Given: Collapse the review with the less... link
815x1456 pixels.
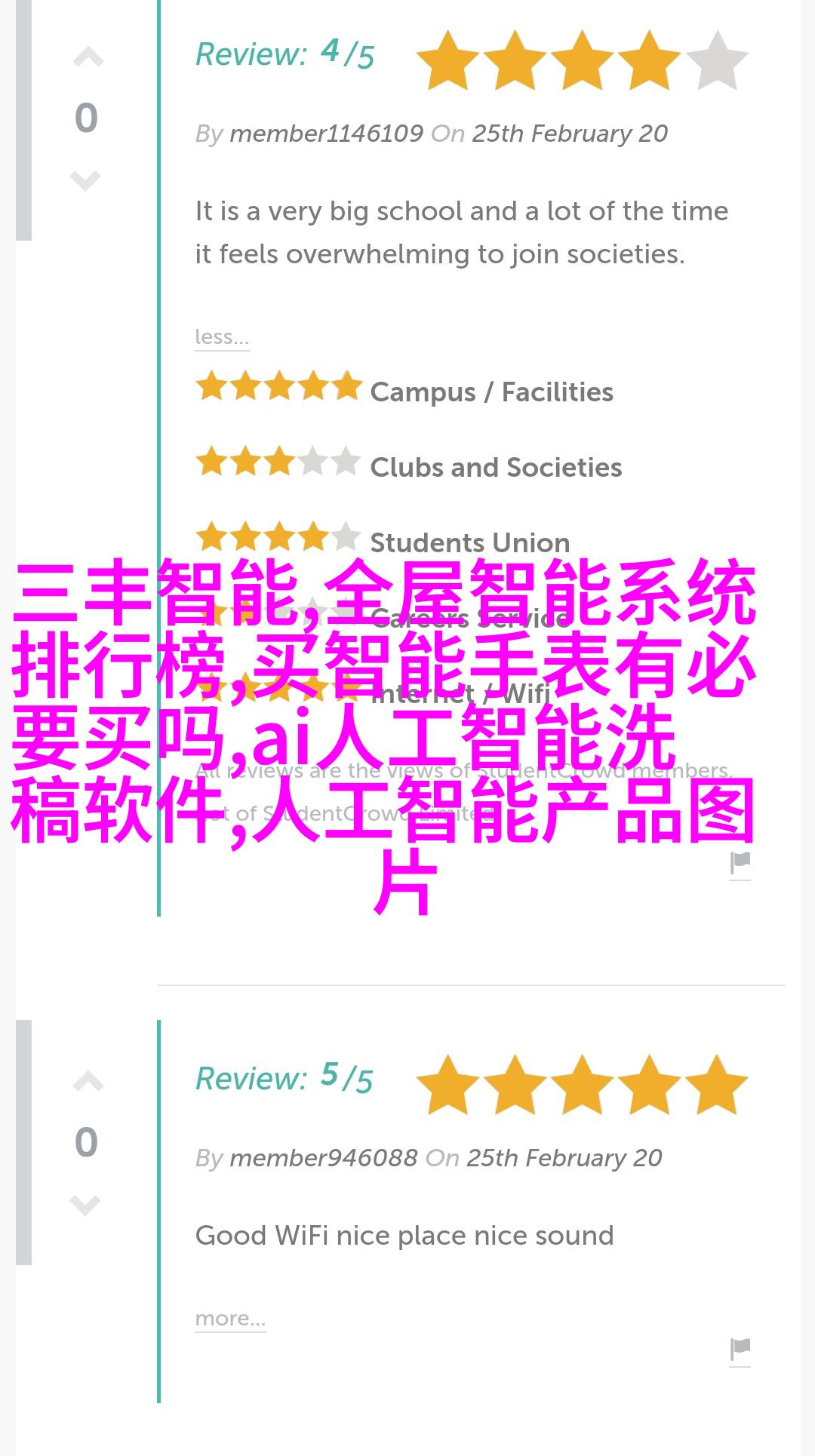Looking at the screenshot, I should pyautogui.click(x=222, y=336).
